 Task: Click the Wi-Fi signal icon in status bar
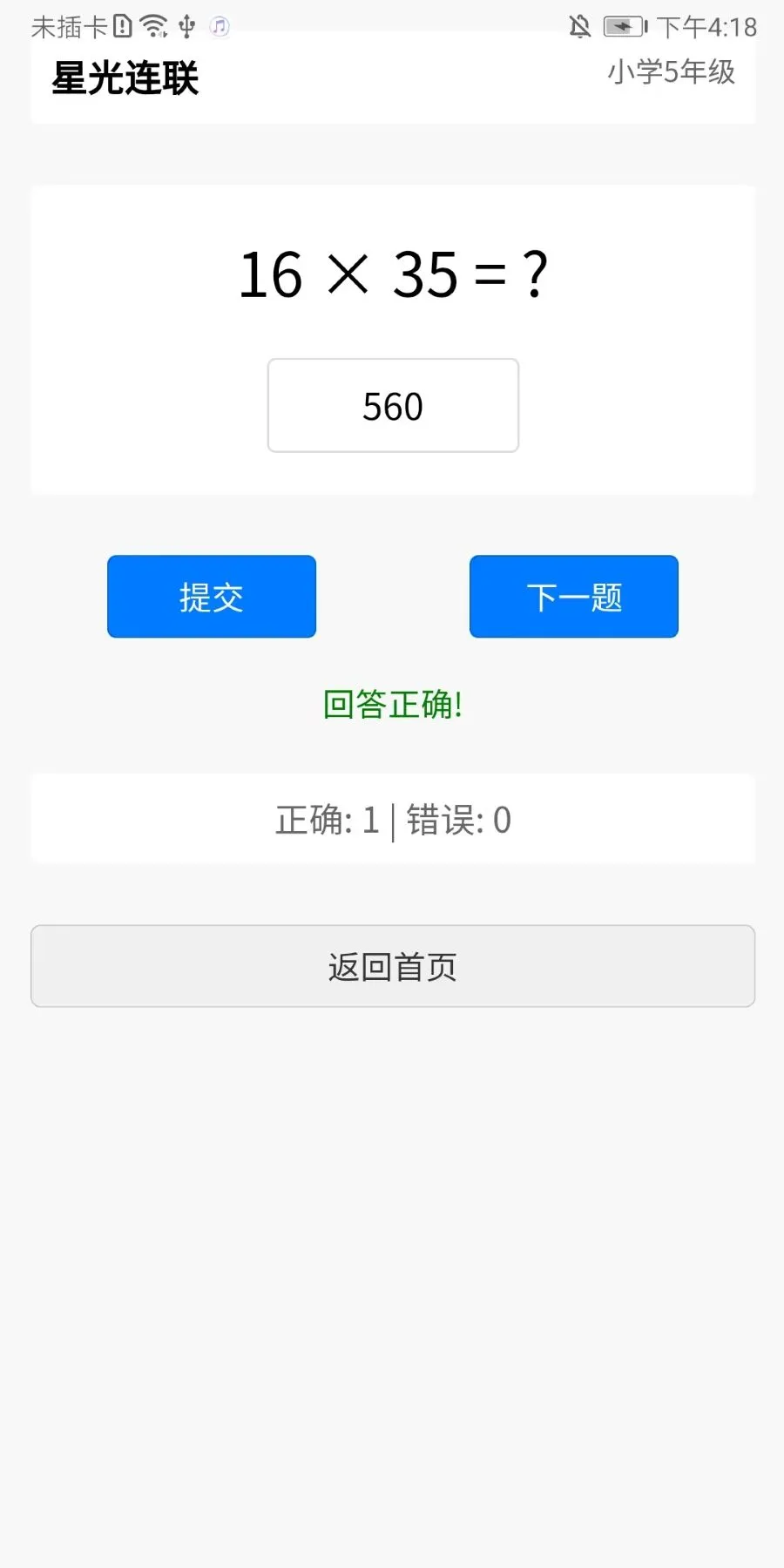(x=153, y=26)
